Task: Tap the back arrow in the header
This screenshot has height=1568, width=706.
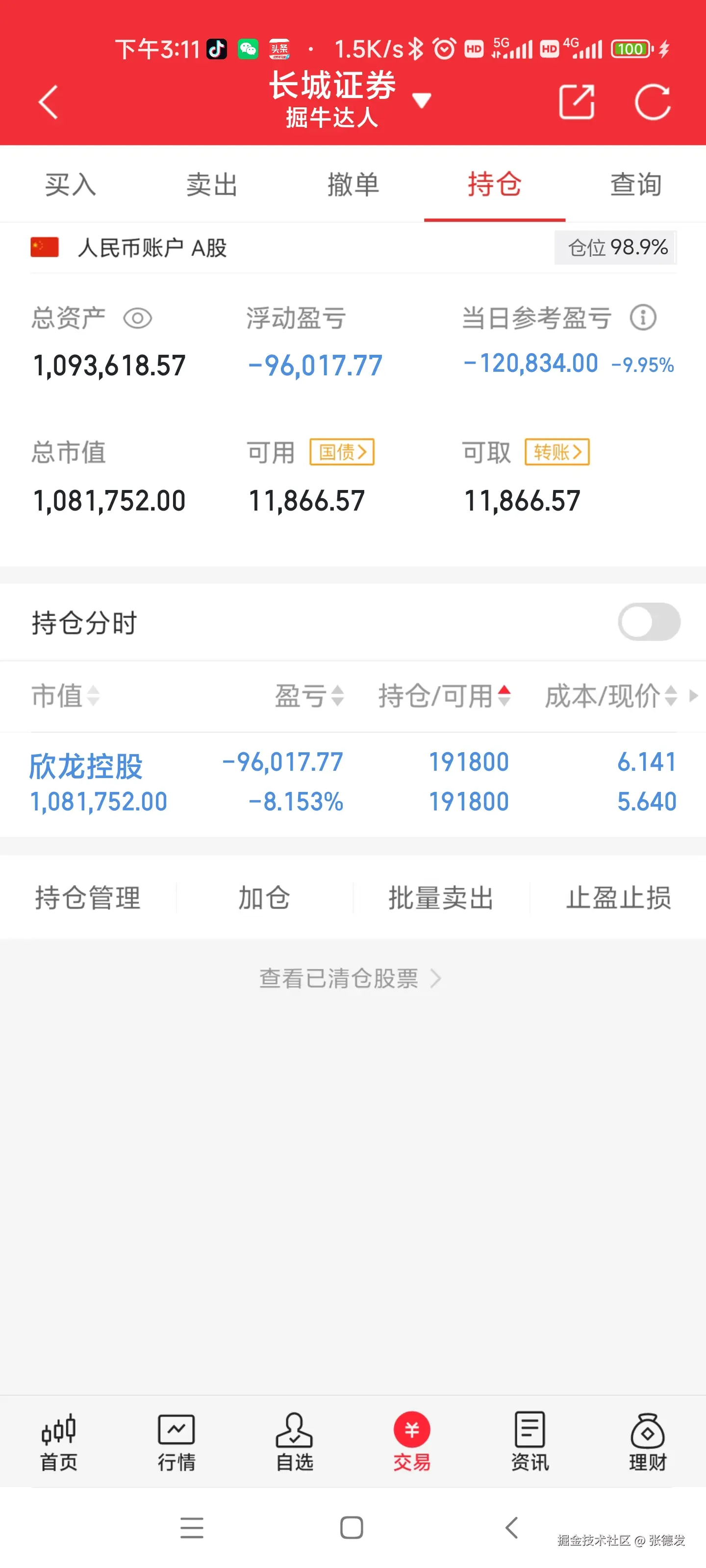Action: [48, 102]
